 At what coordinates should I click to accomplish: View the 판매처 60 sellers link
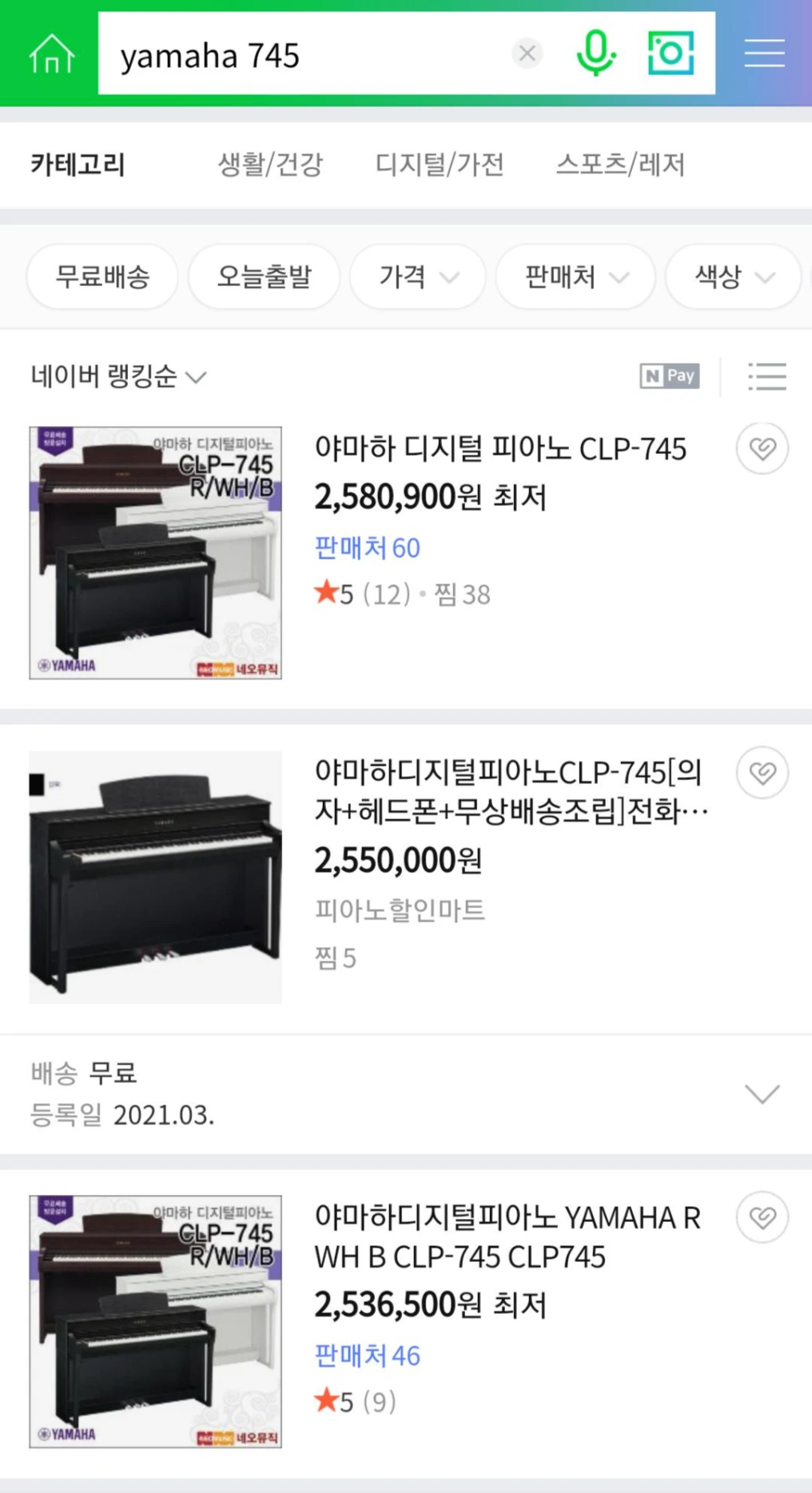(367, 548)
